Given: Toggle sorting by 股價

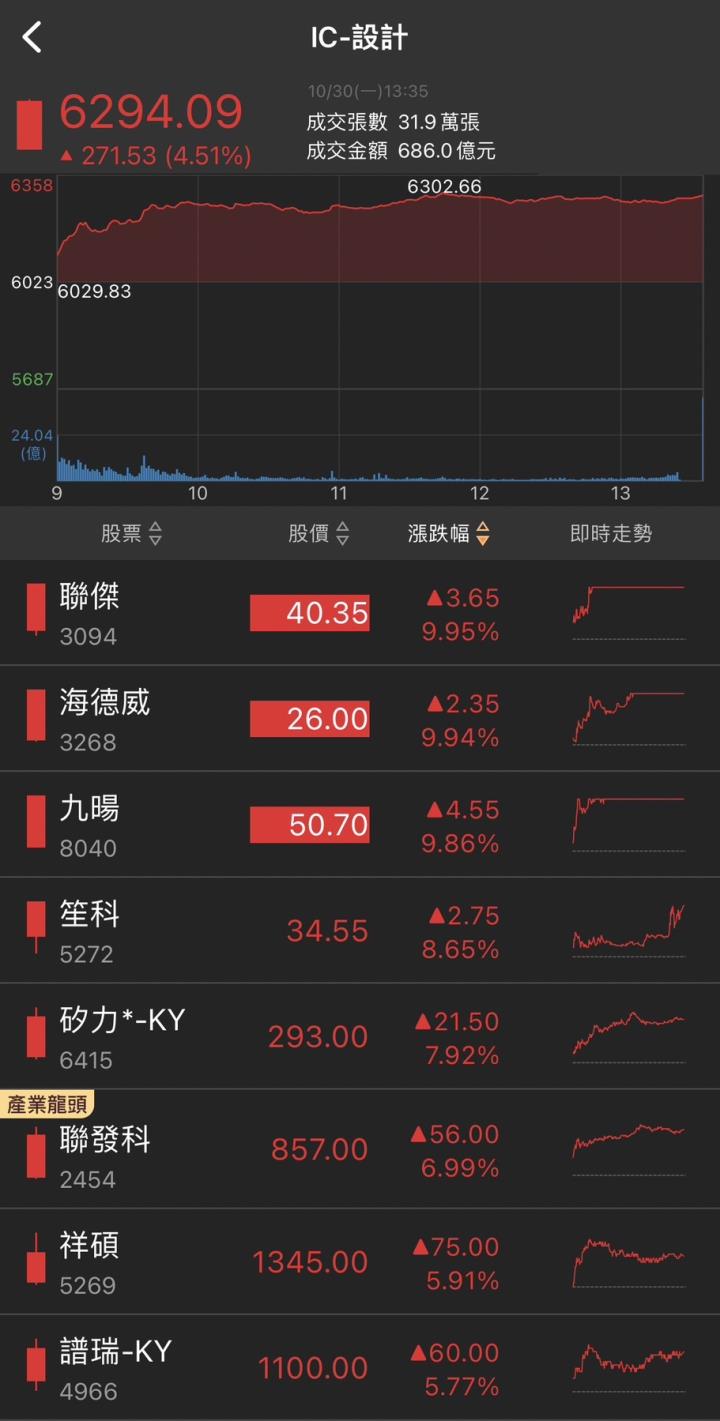Looking at the screenshot, I should (319, 534).
